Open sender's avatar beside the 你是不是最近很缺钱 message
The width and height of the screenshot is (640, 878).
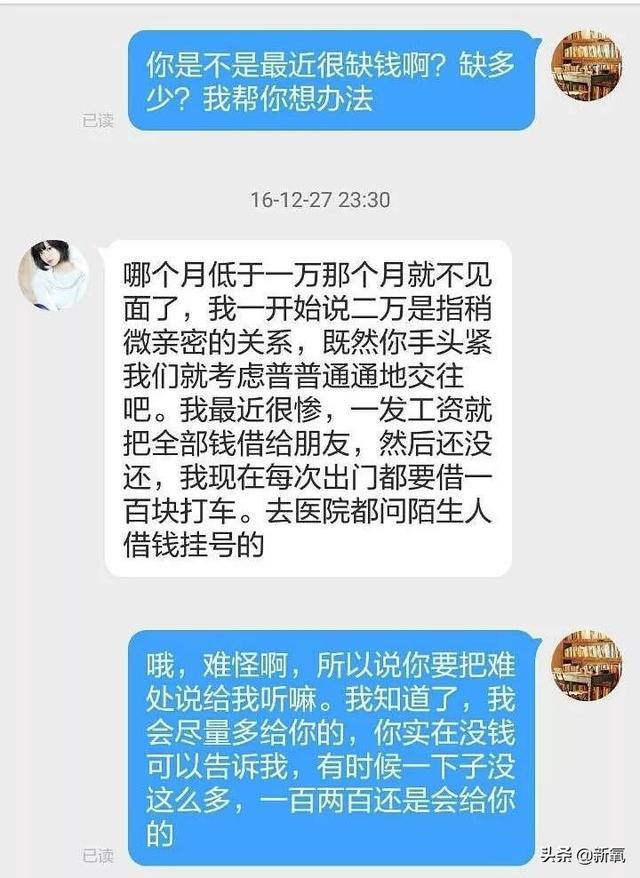[x=587, y=65]
